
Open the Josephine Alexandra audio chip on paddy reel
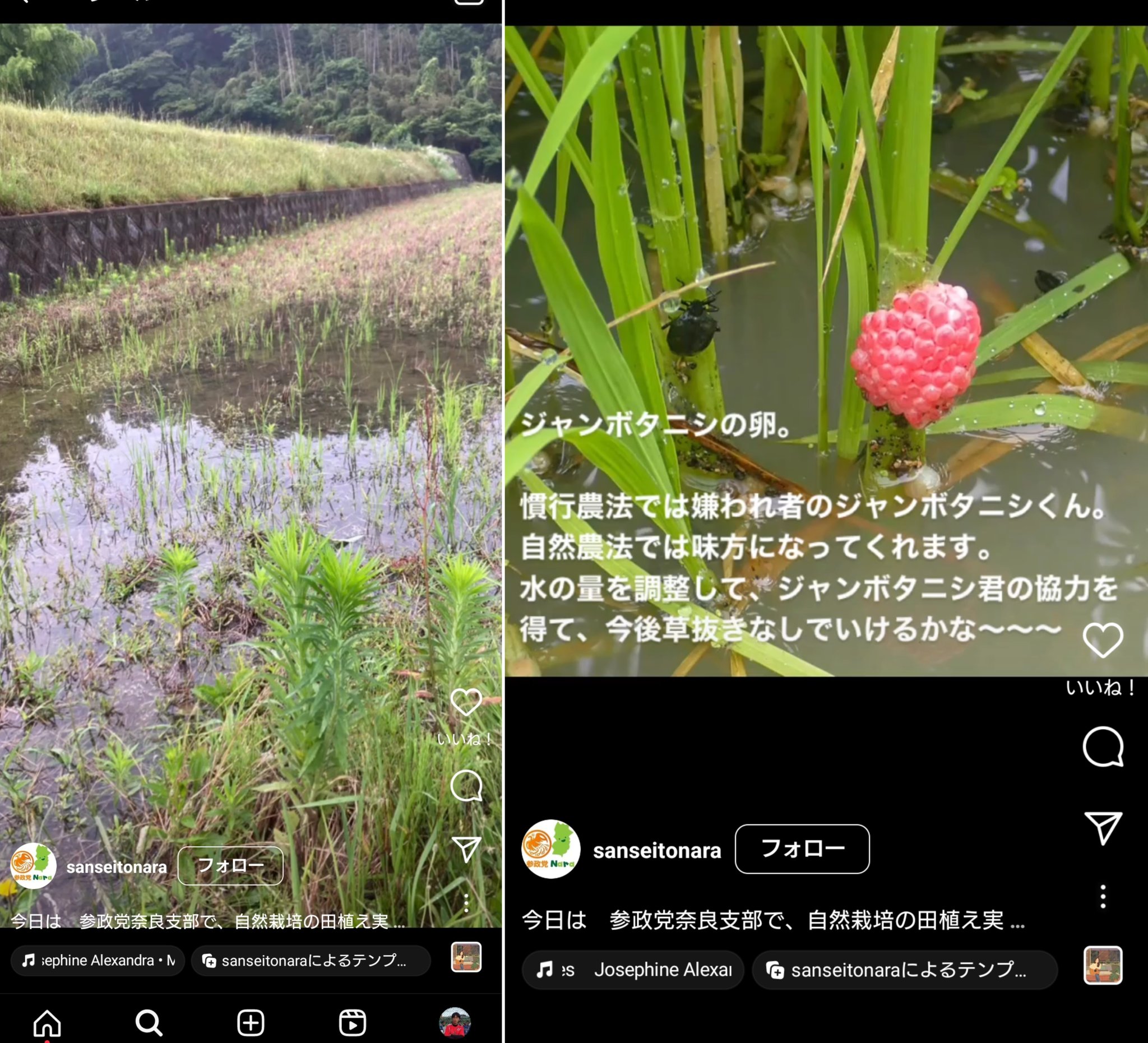[98, 961]
